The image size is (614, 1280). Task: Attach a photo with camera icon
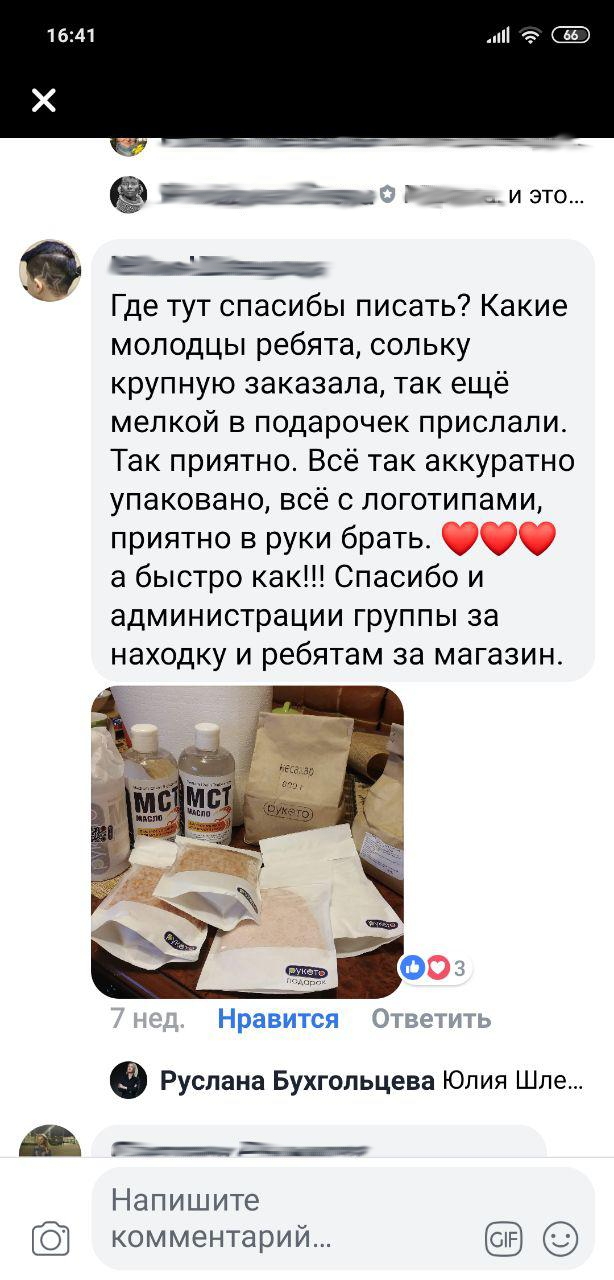click(x=51, y=1239)
